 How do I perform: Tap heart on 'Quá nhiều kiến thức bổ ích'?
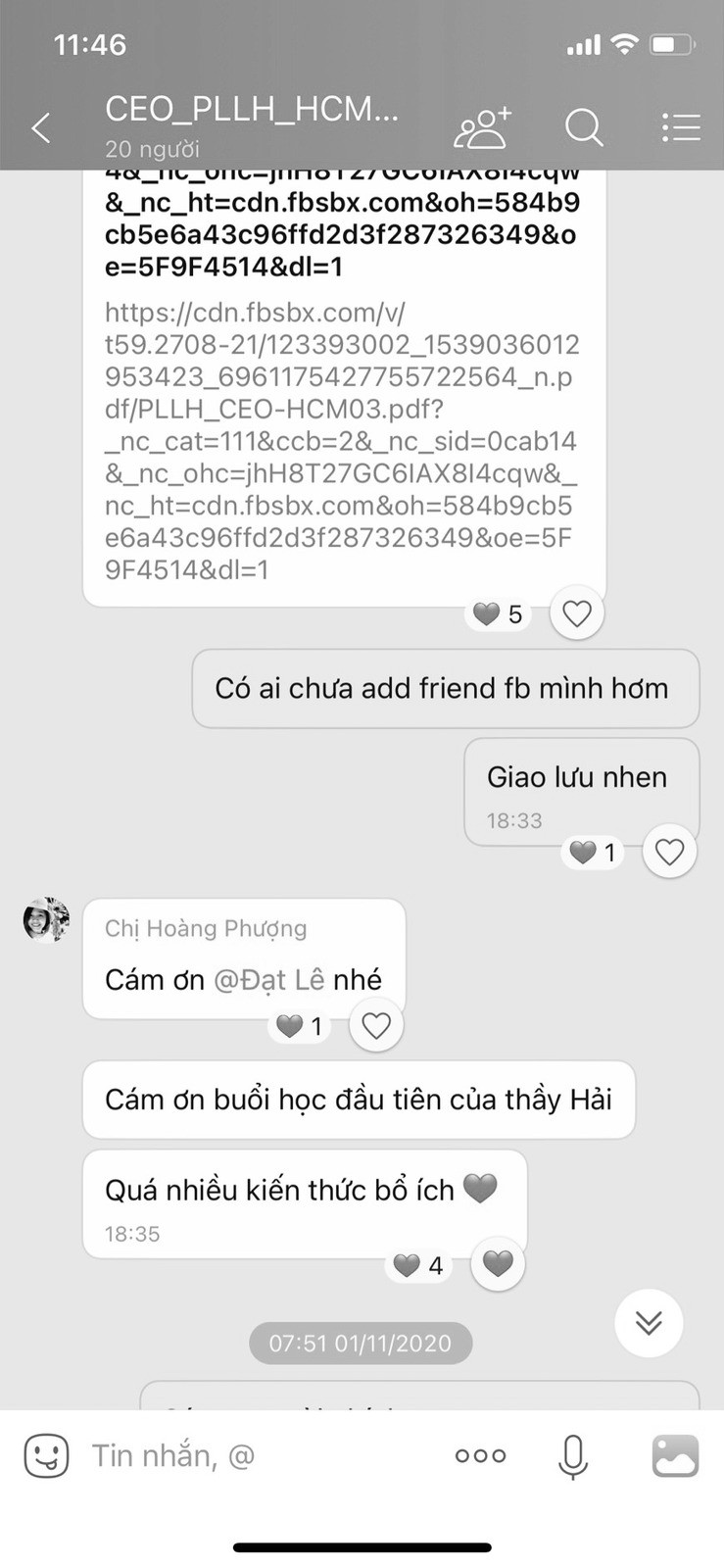(498, 1264)
